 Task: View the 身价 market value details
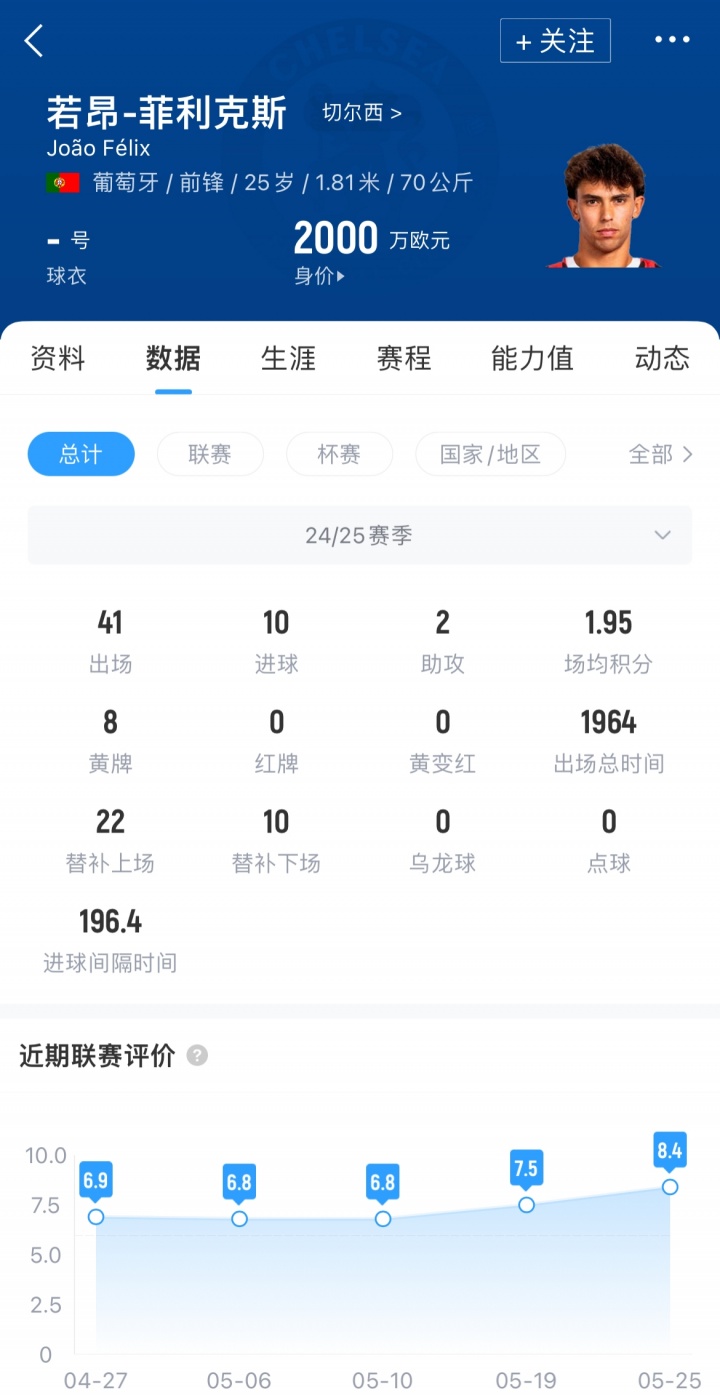click(x=319, y=276)
